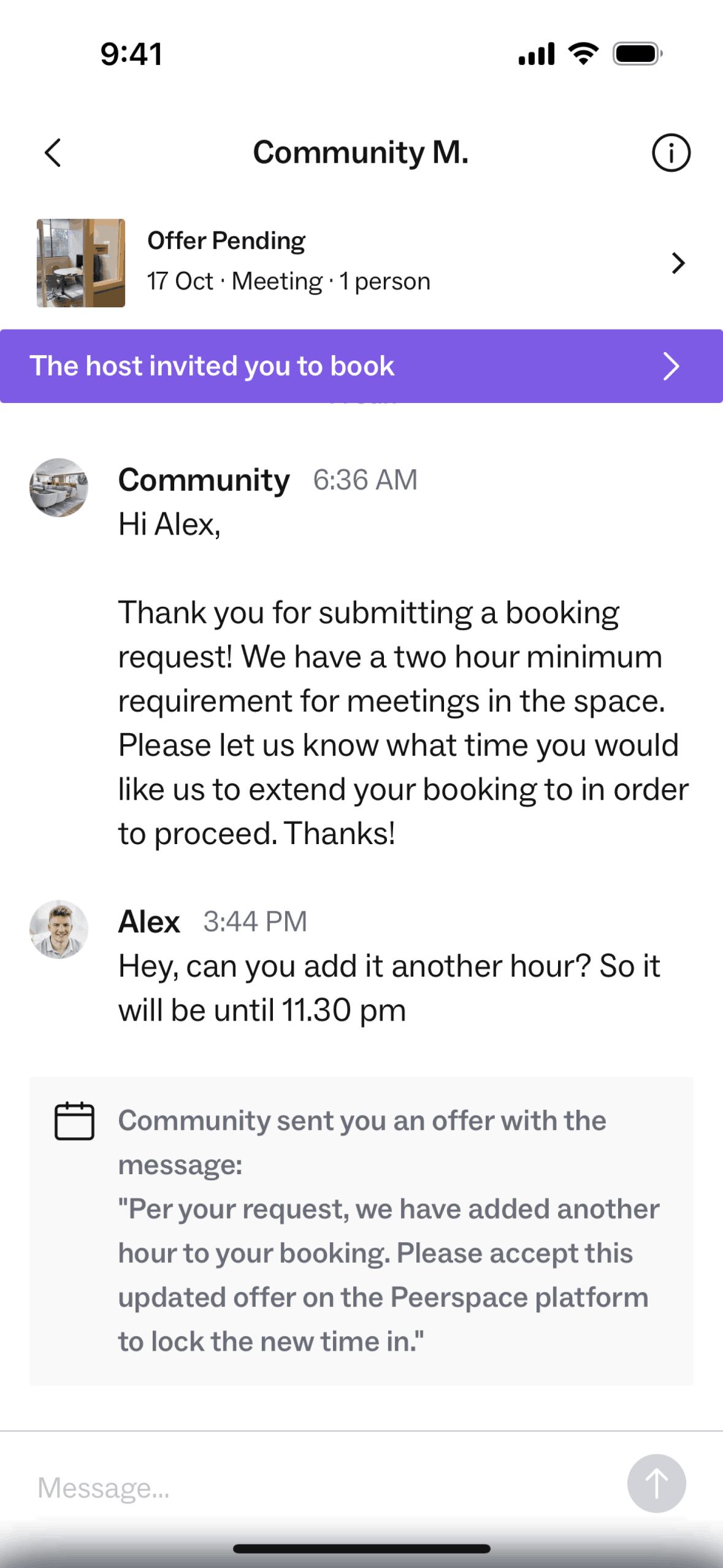
Task: Open Community's profile picture
Action: pyautogui.click(x=59, y=488)
